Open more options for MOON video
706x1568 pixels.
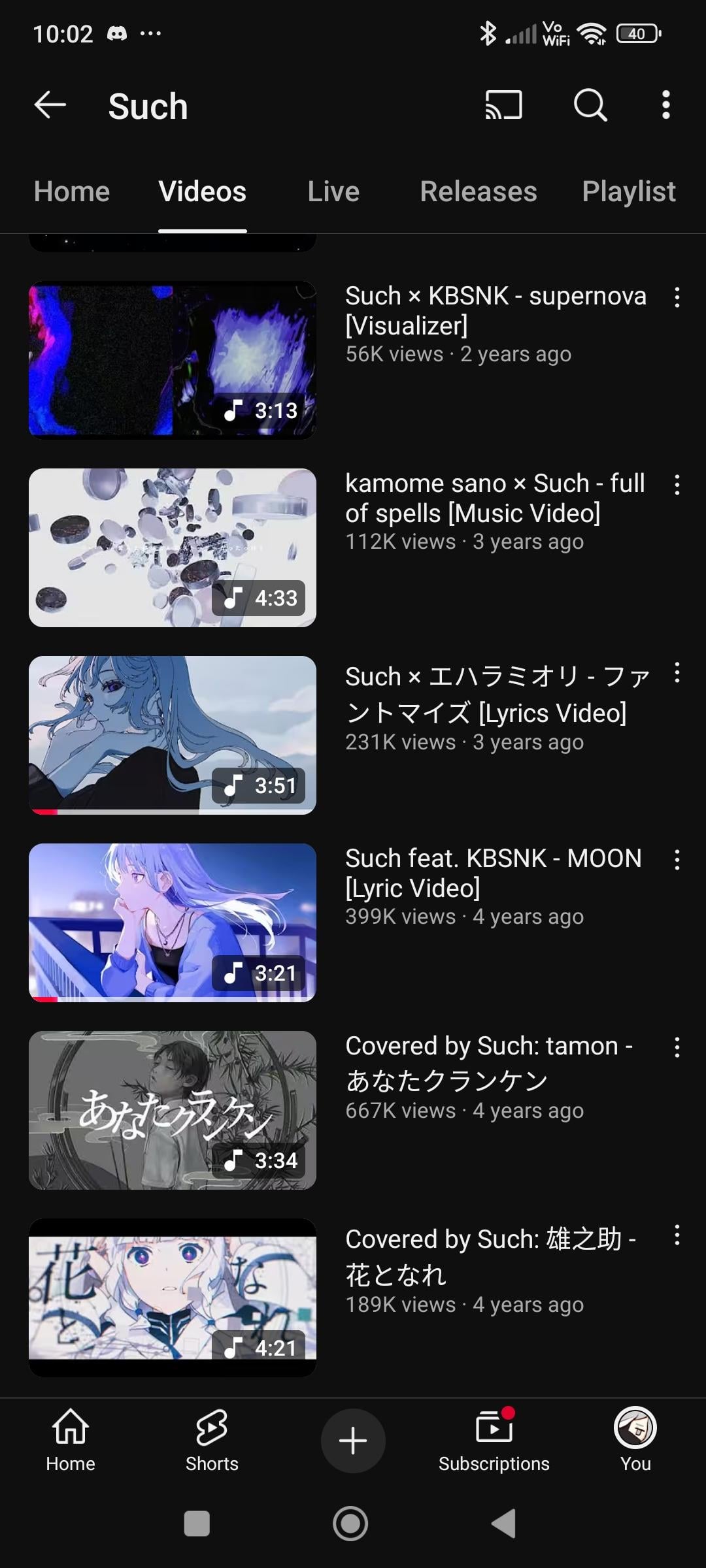(x=677, y=860)
